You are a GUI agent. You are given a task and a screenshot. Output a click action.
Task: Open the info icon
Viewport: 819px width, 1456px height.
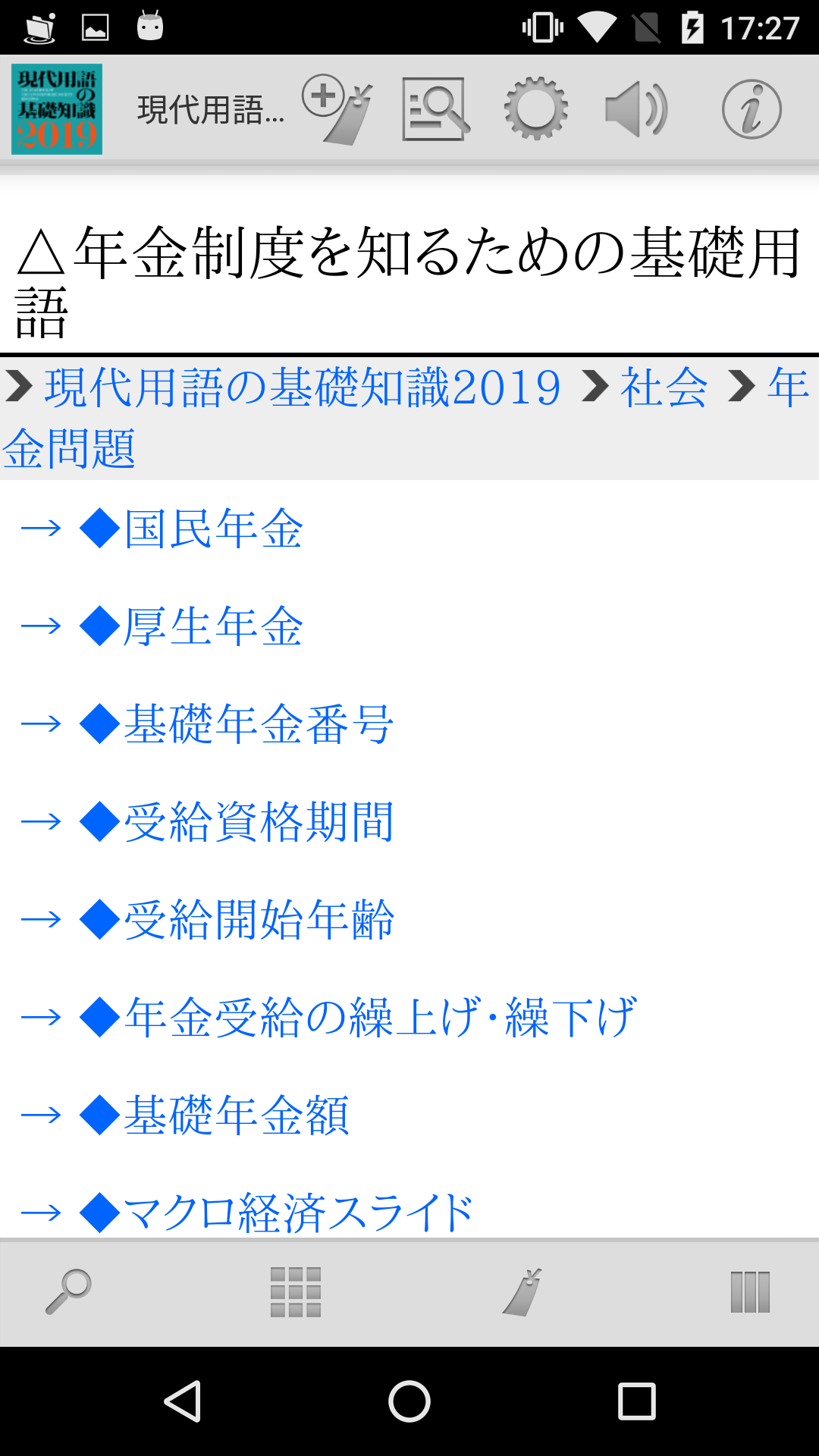pos(751,109)
